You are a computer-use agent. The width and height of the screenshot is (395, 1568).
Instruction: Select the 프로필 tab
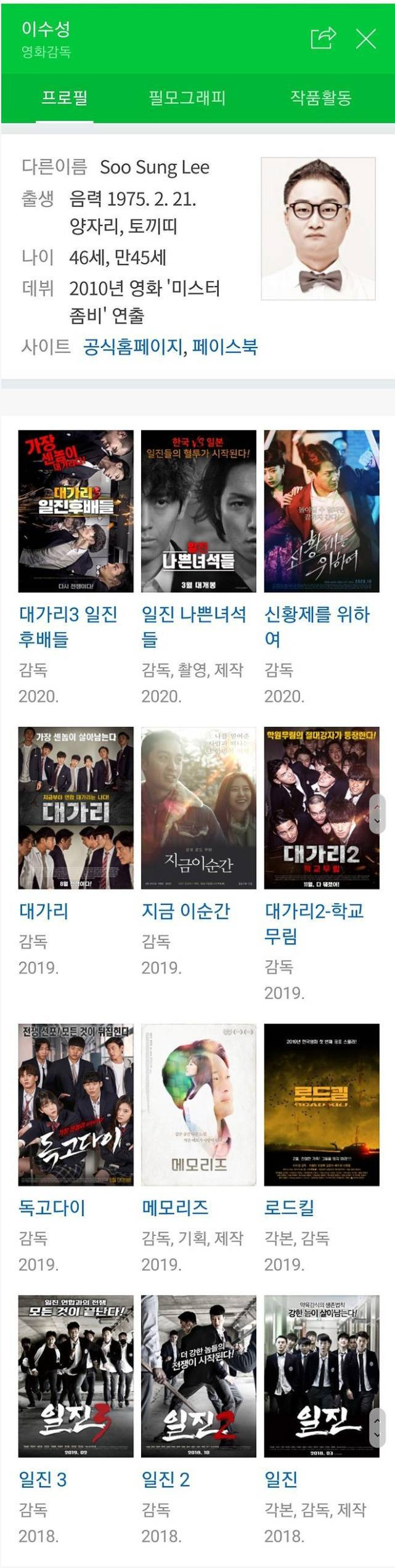(64, 98)
